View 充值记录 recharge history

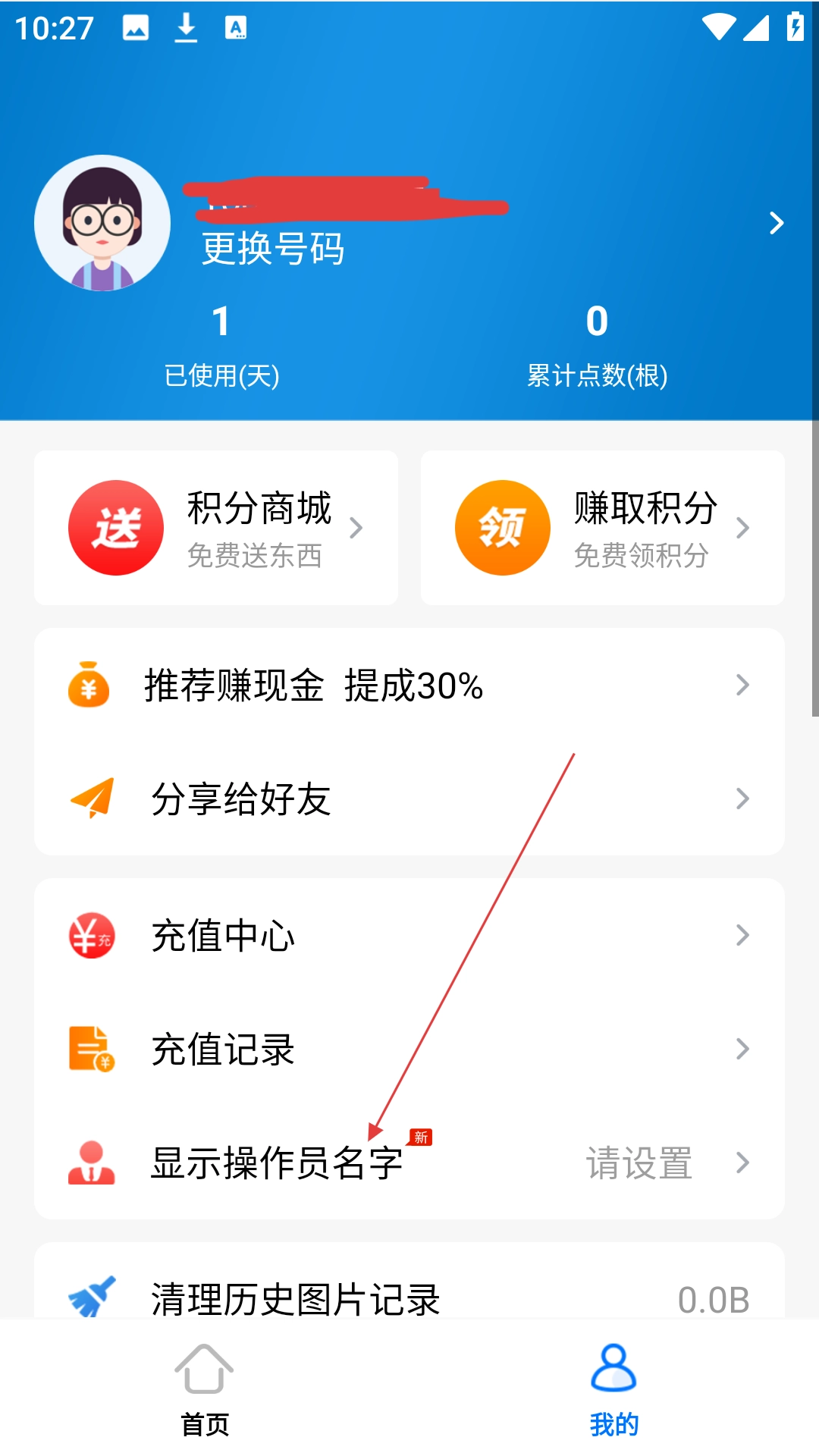409,1049
